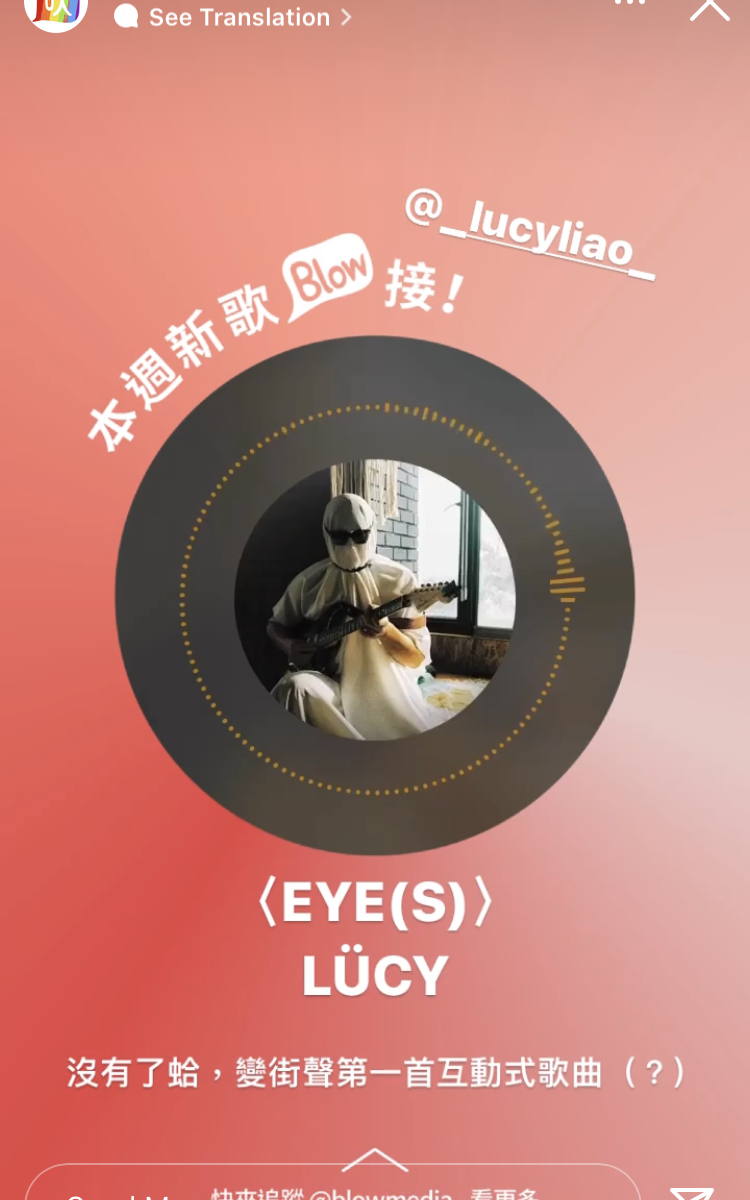
Task: Open the story's more options menu
Action: tap(629, 4)
